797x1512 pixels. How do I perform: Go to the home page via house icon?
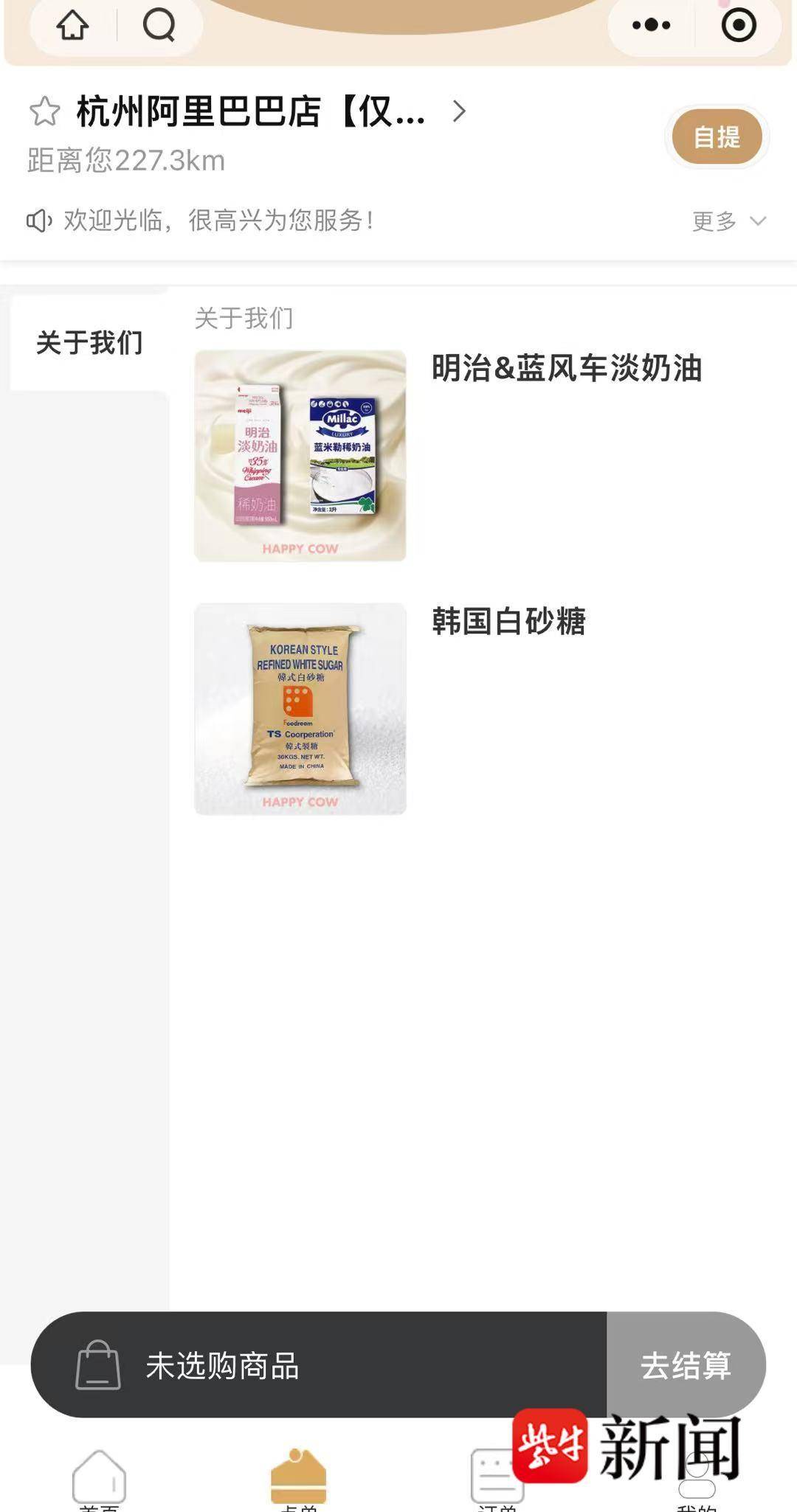pos(72,26)
